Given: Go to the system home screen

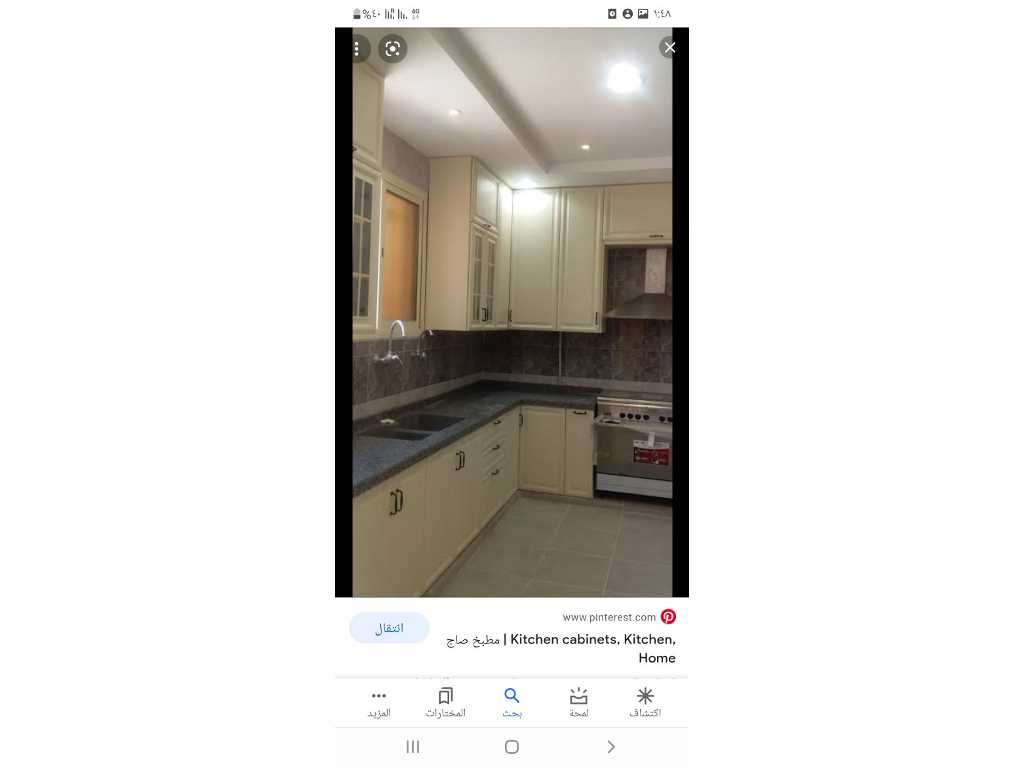Looking at the screenshot, I should pyautogui.click(x=512, y=747).
